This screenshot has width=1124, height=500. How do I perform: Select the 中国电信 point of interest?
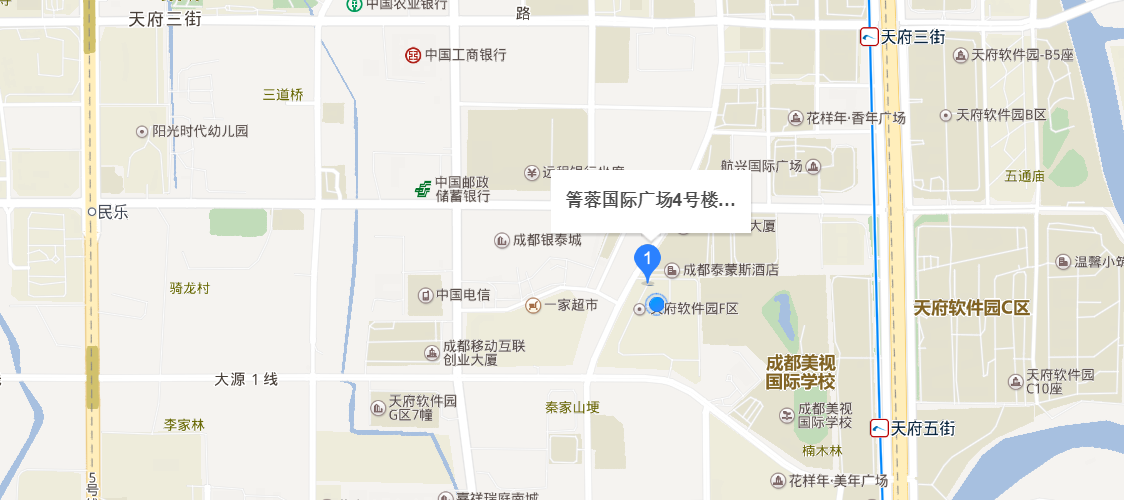click(425, 295)
